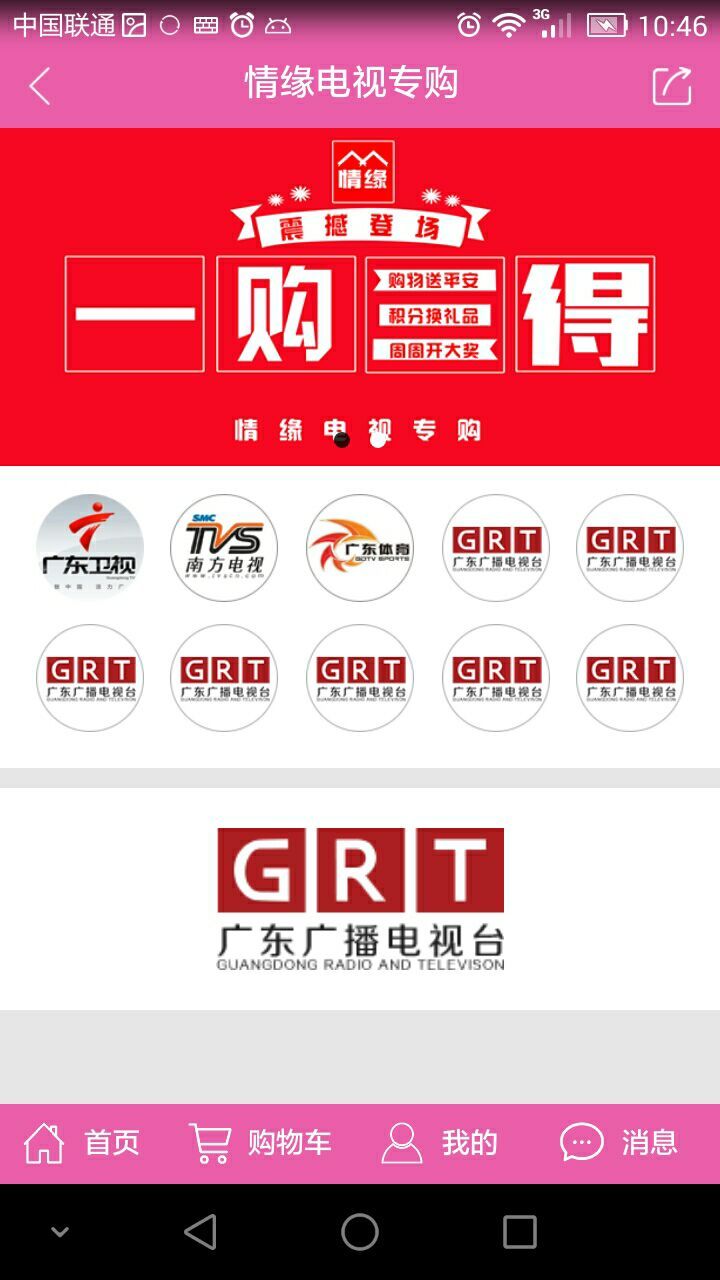Share this 情缘电视专购 page

(672, 86)
